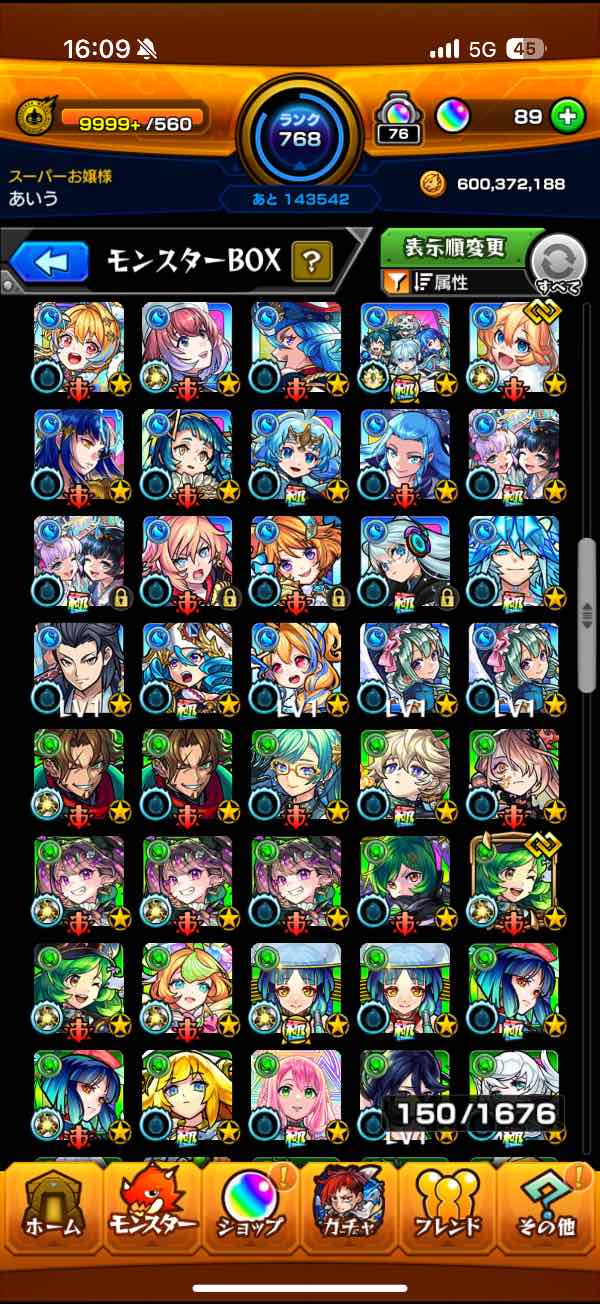Tap 表示順変更 to change display order
Viewport: 600px width, 1304px height.
click(455, 248)
